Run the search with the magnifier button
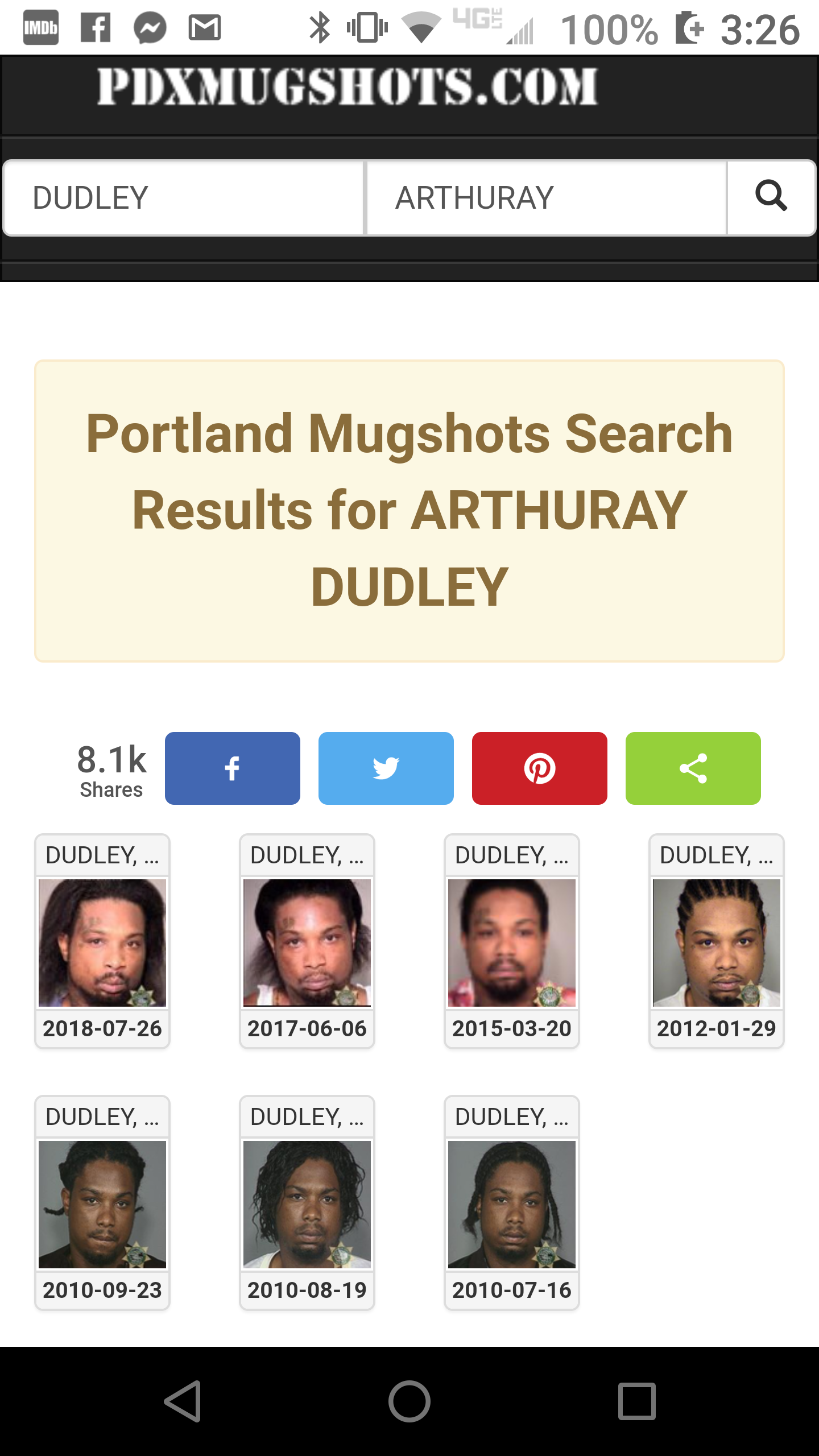This screenshot has height=1456, width=819. (x=771, y=198)
